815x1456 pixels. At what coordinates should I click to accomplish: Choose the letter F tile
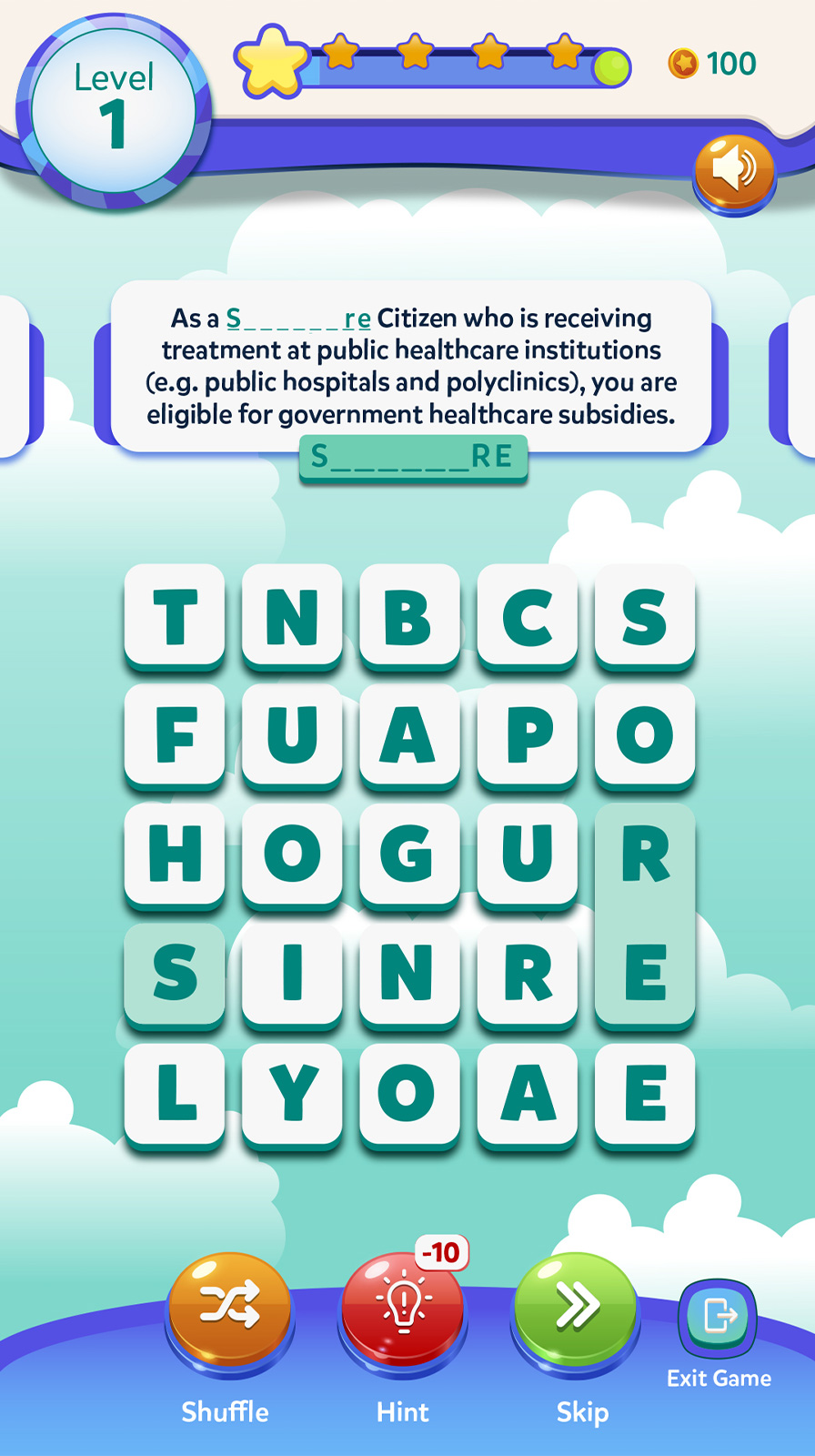pyautogui.click(x=175, y=734)
